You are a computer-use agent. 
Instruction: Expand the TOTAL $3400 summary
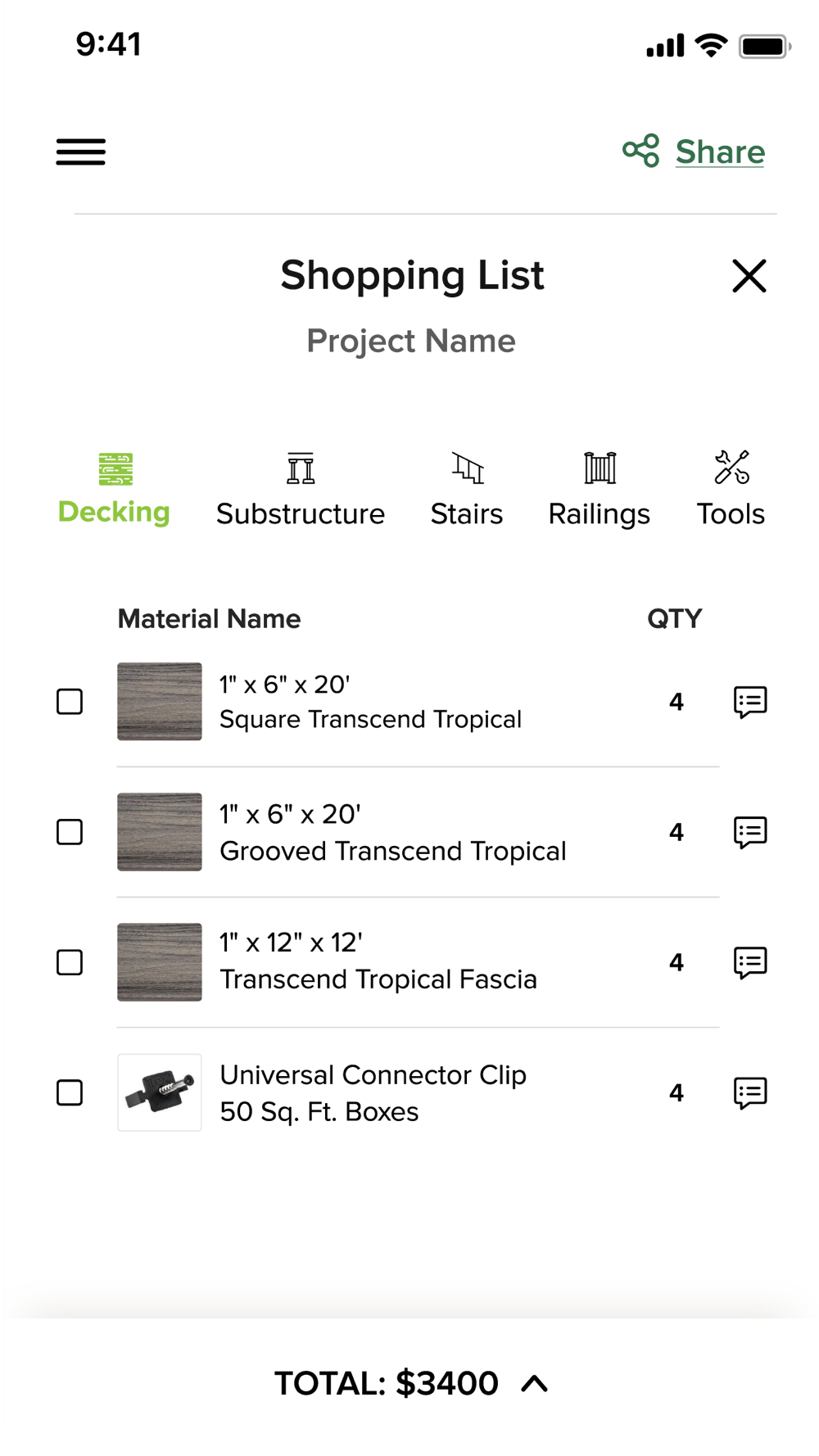pyautogui.click(x=411, y=1383)
